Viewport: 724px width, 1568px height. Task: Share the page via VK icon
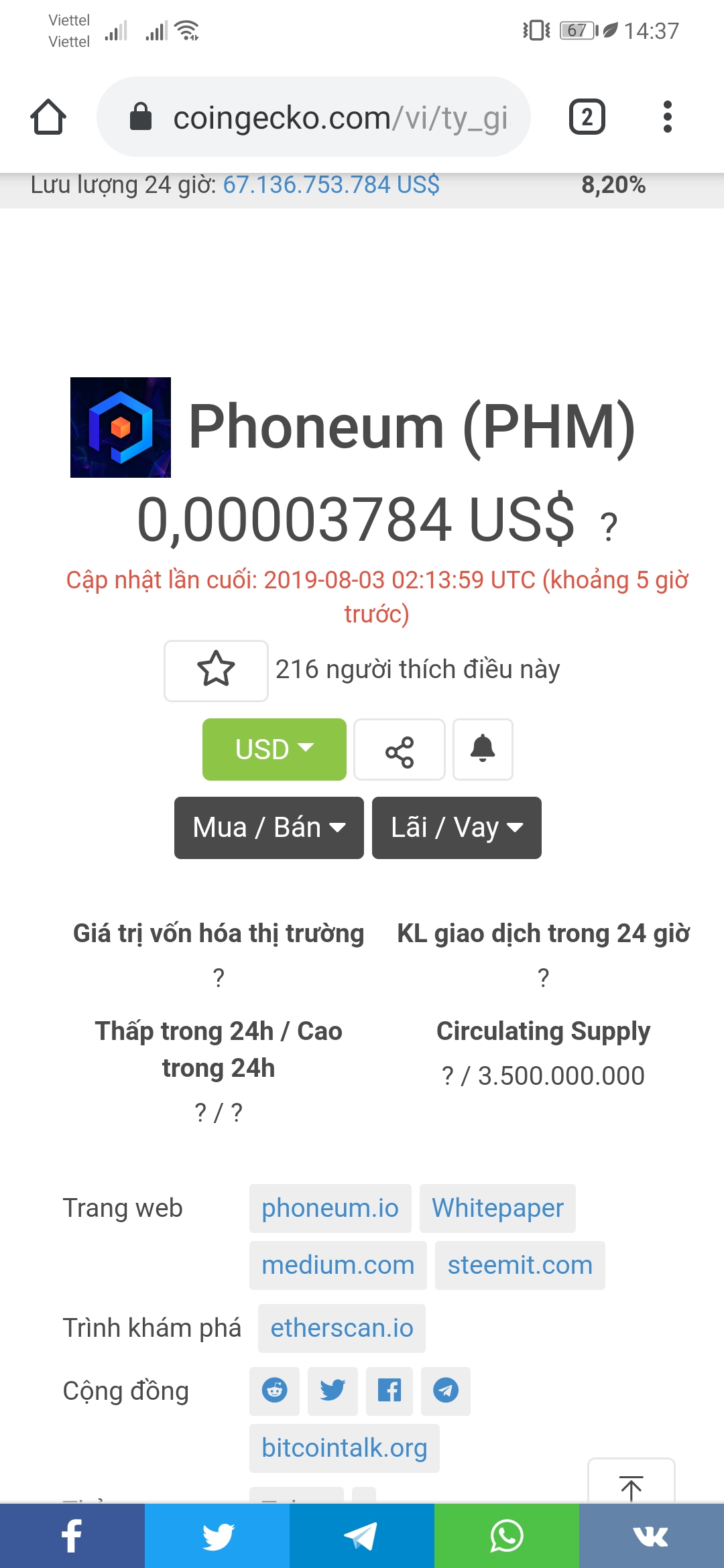(x=652, y=1534)
